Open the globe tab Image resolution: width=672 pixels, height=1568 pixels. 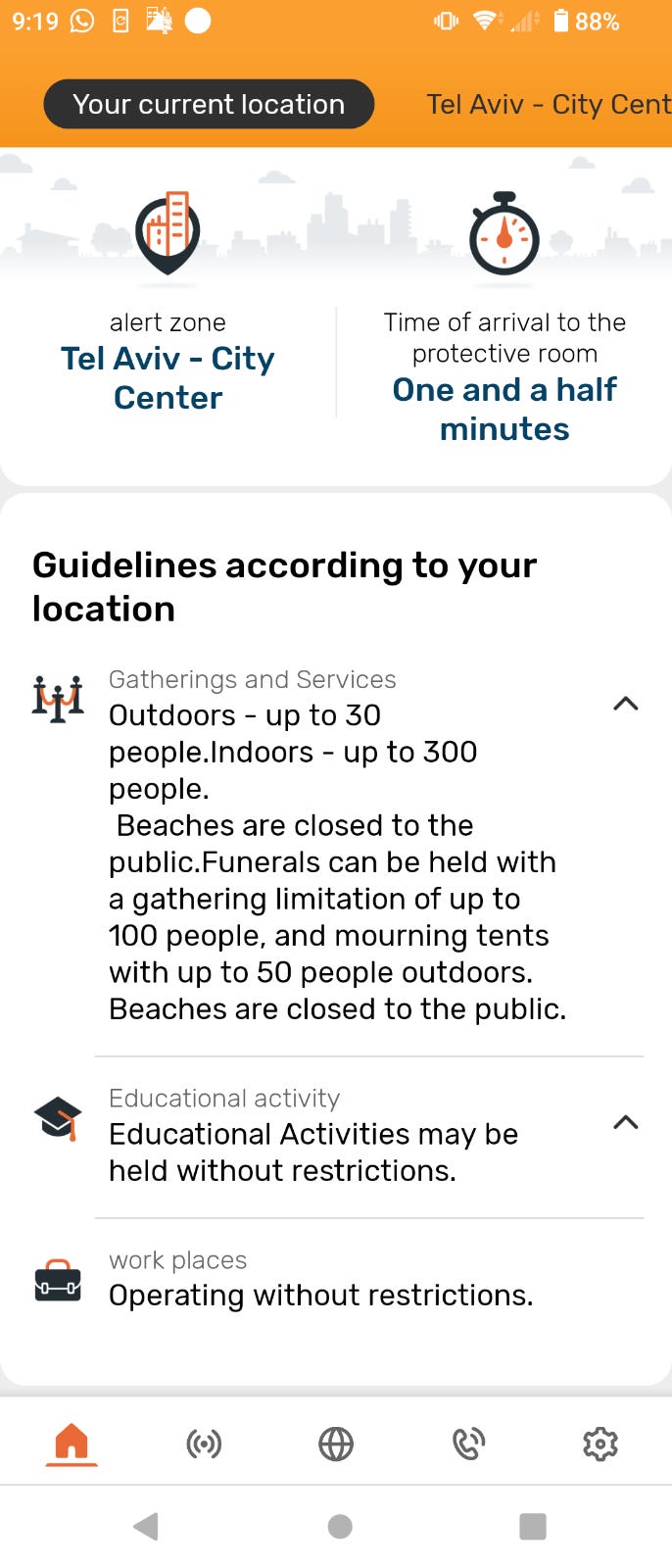click(336, 1444)
